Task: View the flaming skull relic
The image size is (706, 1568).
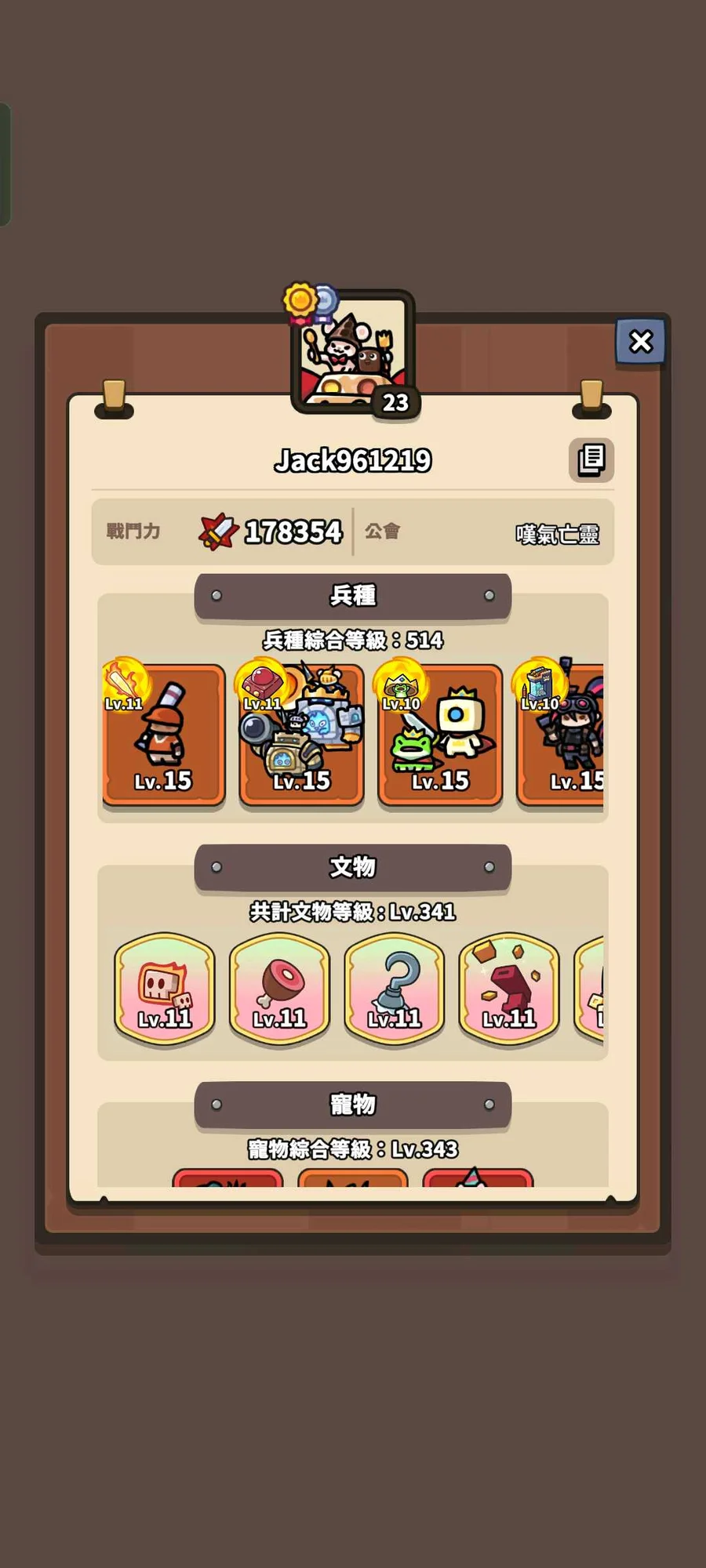Action: (x=165, y=989)
